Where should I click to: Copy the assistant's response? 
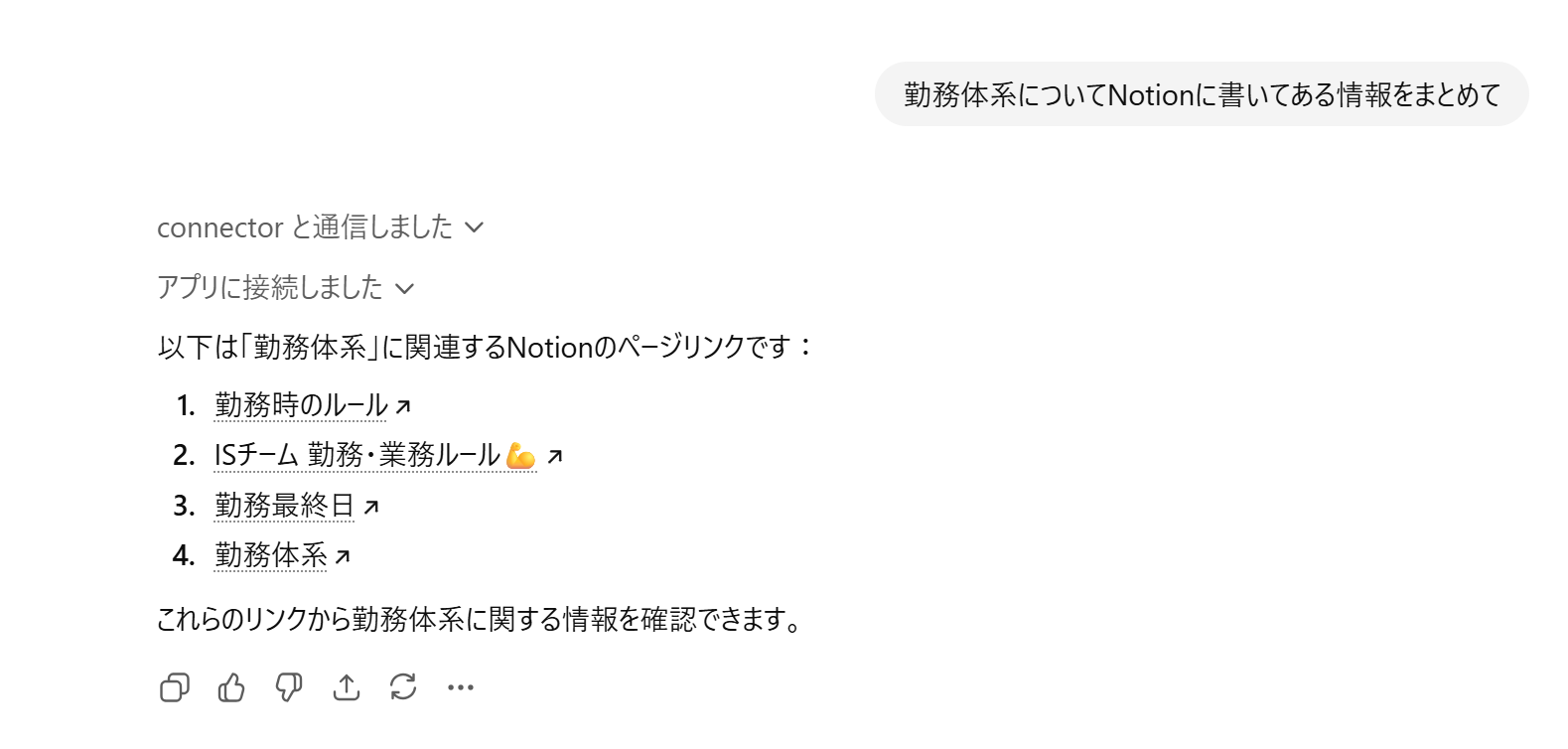pos(175,687)
